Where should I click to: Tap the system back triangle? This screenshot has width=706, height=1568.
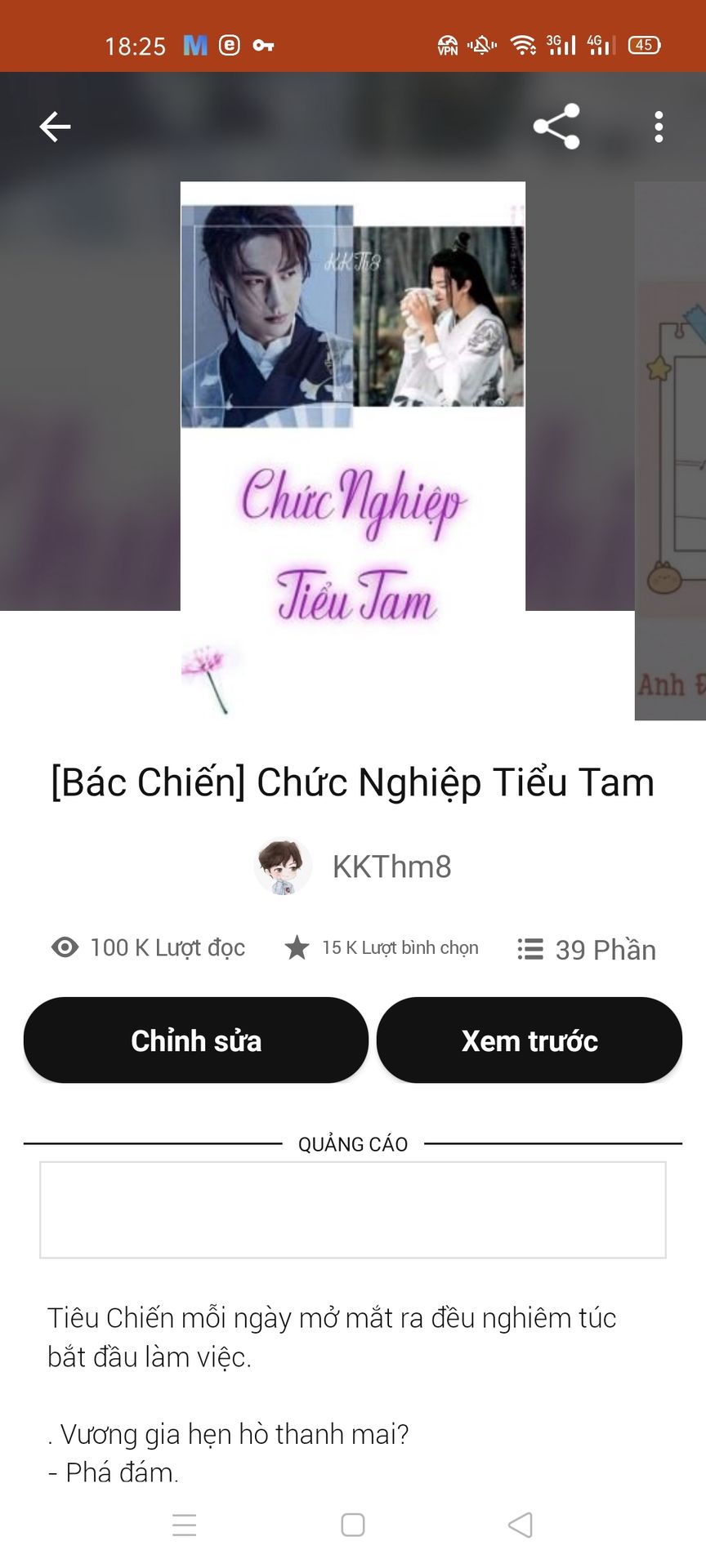click(x=521, y=1525)
